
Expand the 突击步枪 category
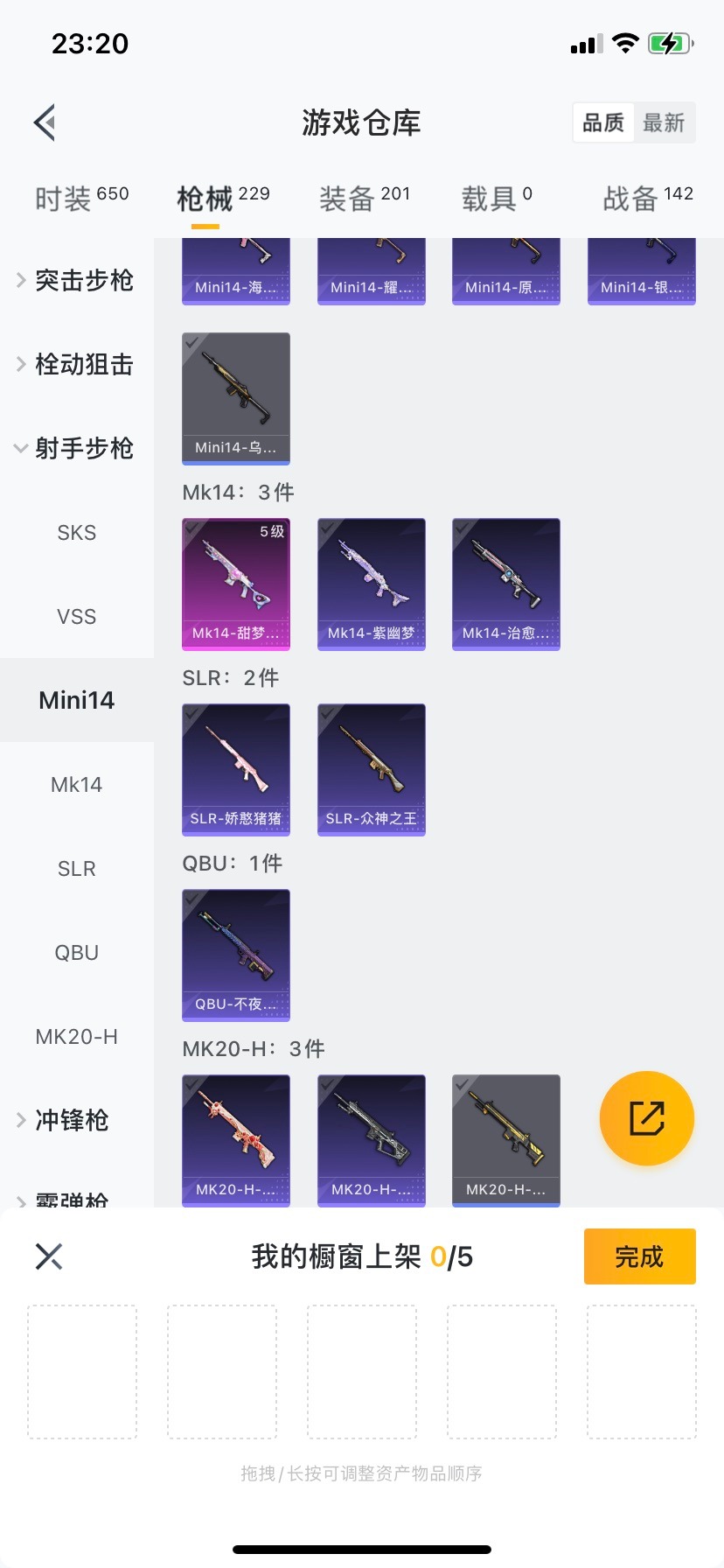click(x=76, y=280)
